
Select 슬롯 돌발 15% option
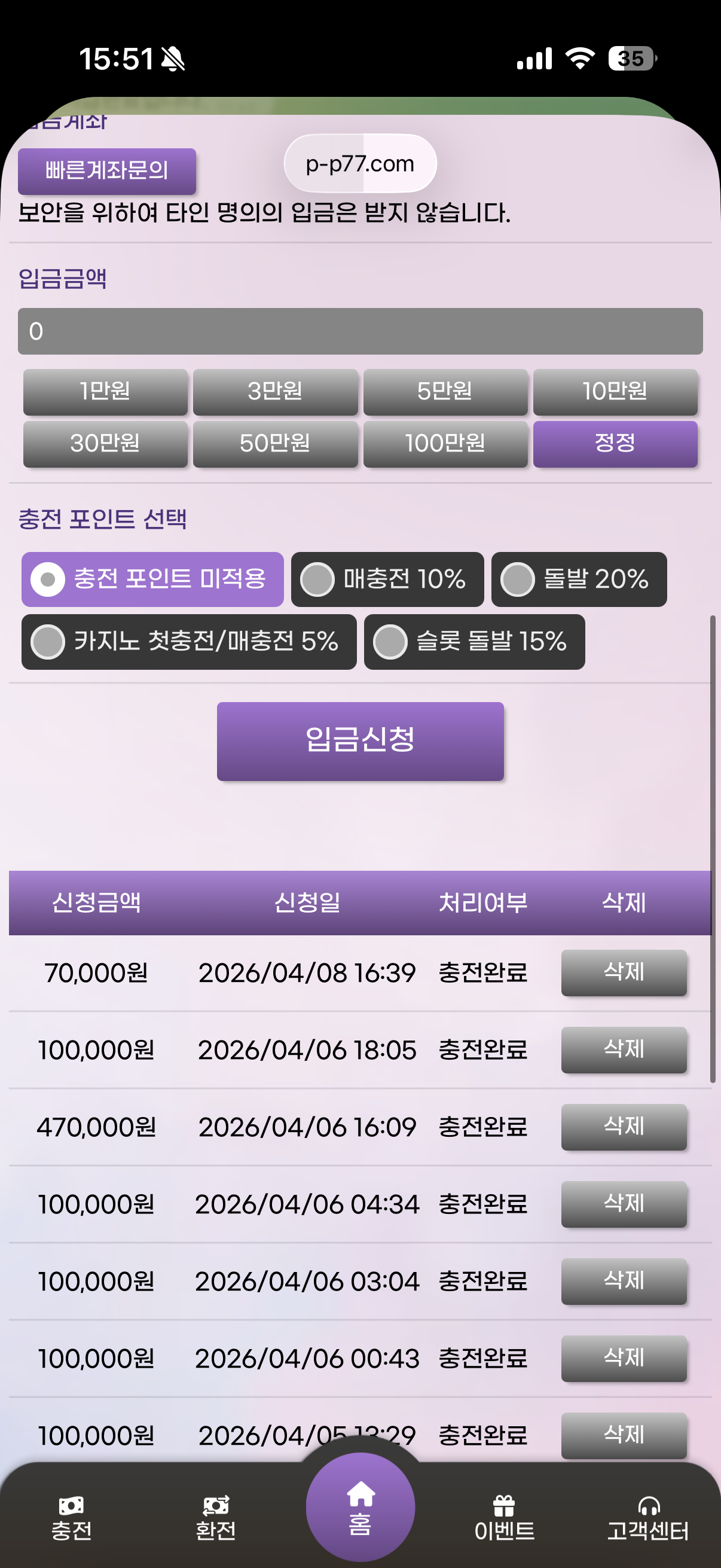[474, 642]
